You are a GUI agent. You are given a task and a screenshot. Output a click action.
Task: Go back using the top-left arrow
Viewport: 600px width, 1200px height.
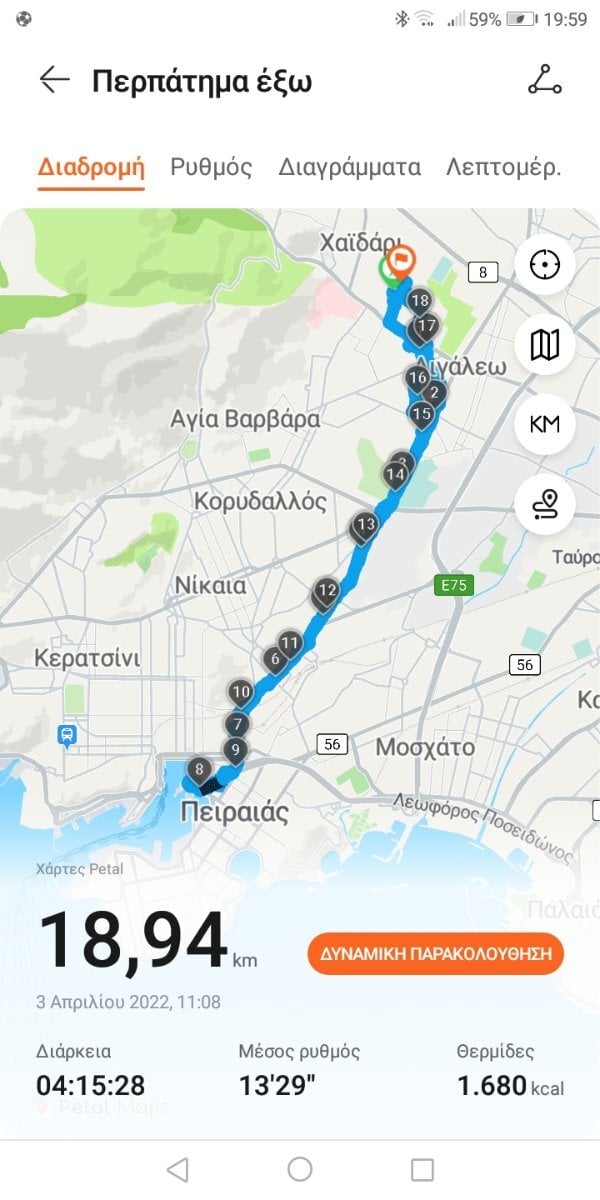(54, 80)
